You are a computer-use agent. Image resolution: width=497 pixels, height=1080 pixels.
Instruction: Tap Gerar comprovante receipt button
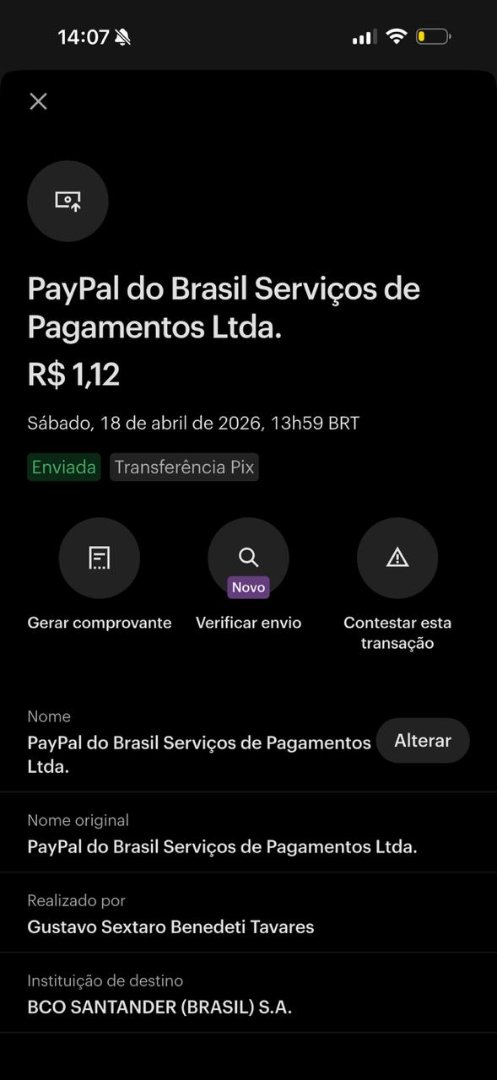coord(99,558)
